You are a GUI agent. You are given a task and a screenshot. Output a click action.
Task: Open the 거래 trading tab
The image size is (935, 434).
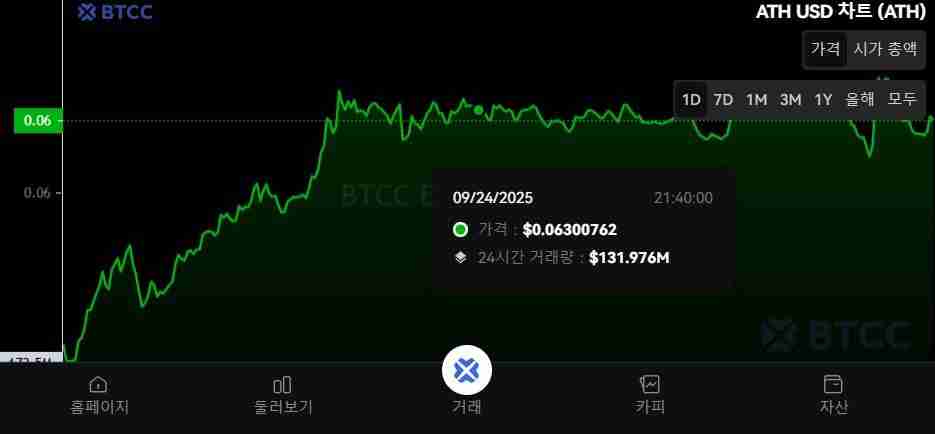[467, 380]
